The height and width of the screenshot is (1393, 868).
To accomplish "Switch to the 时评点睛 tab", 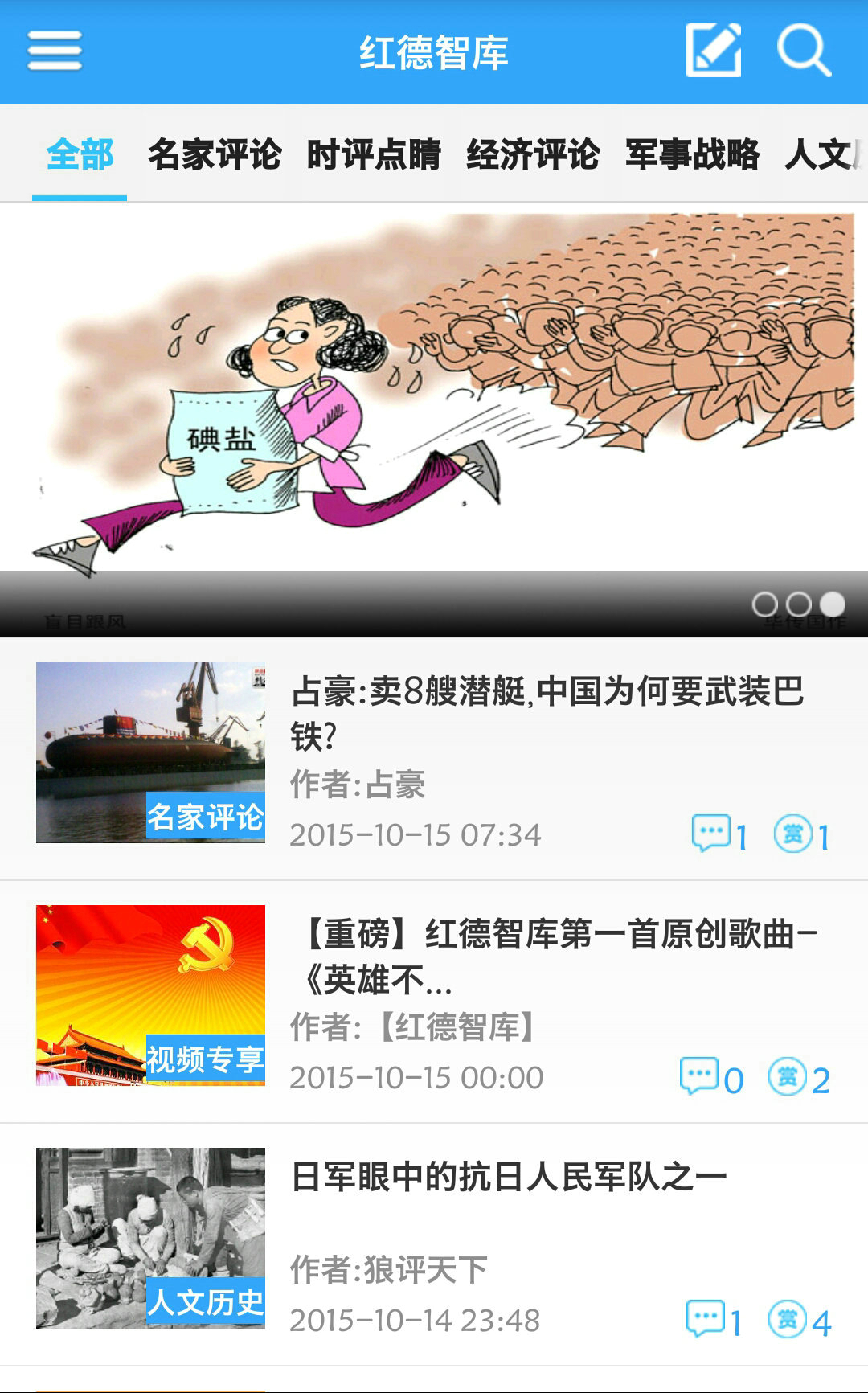I will tap(374, 154).
